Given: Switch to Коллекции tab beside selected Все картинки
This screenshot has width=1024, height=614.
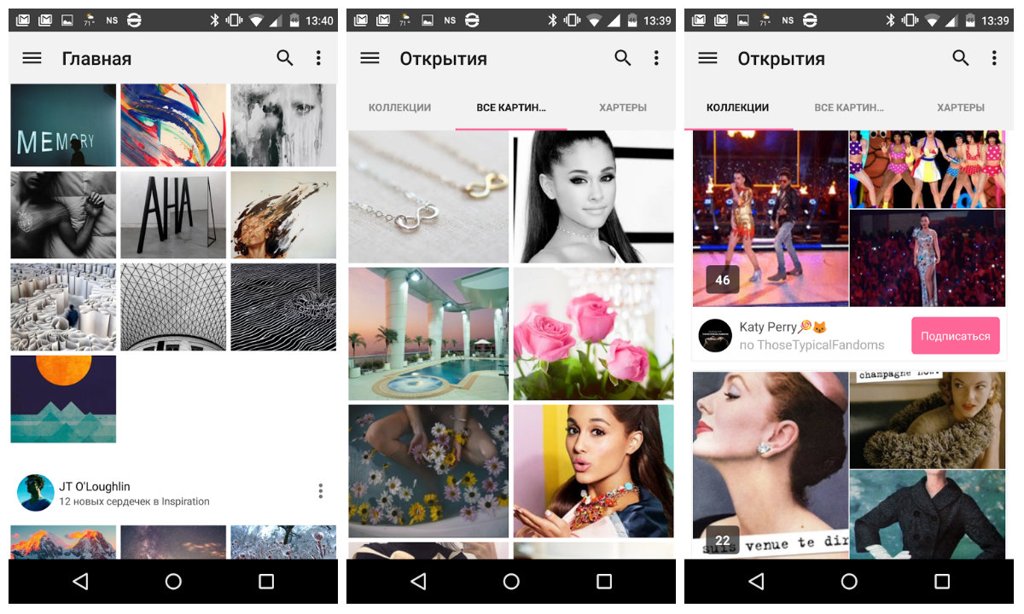Looking at the screenshot, I should click(399, 108).
